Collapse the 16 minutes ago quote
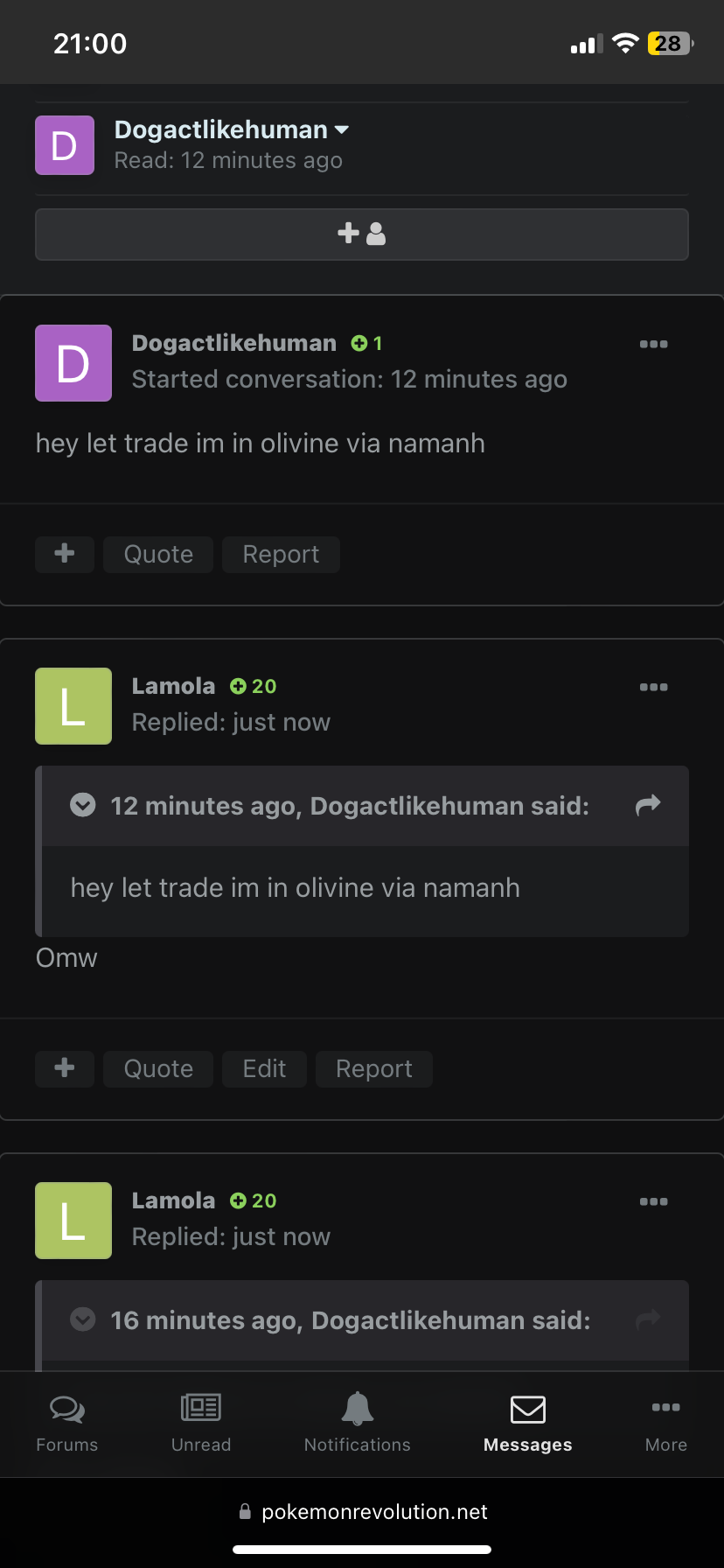 [x=83, y=1319]
